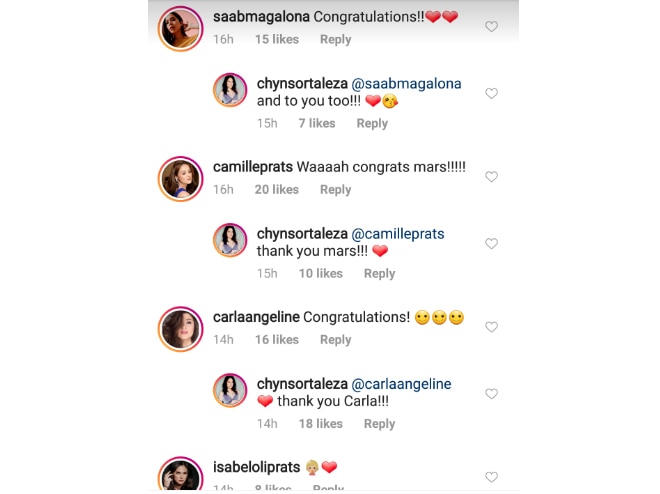Open camilleprats' profile avatar
This screenshot has width=660, height=494.
(181, 178)
